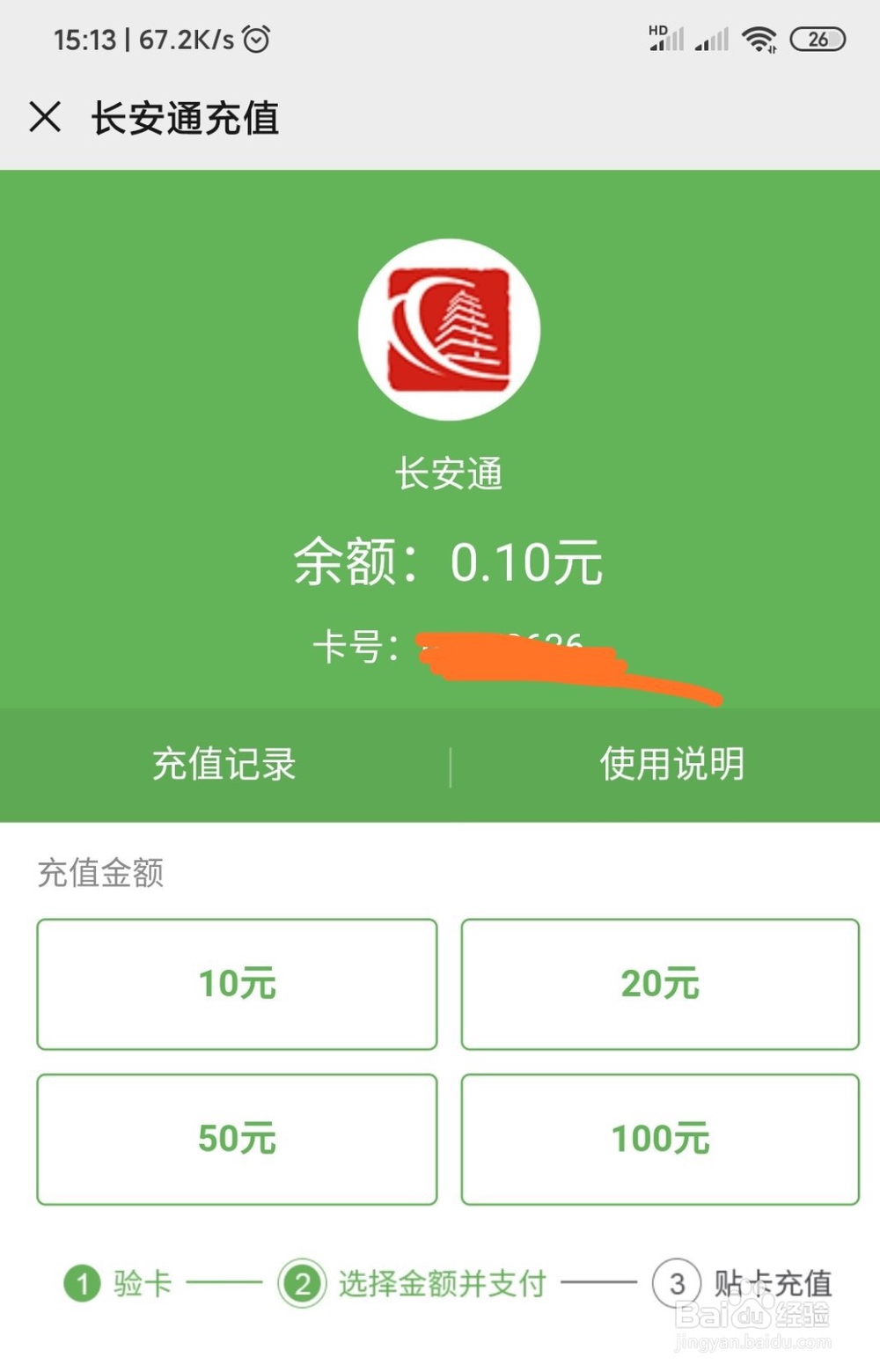Tap step icon 3 labeled 贴卡充值
The height and width of the screenshot is (1372, 880).
[676, 1282]
